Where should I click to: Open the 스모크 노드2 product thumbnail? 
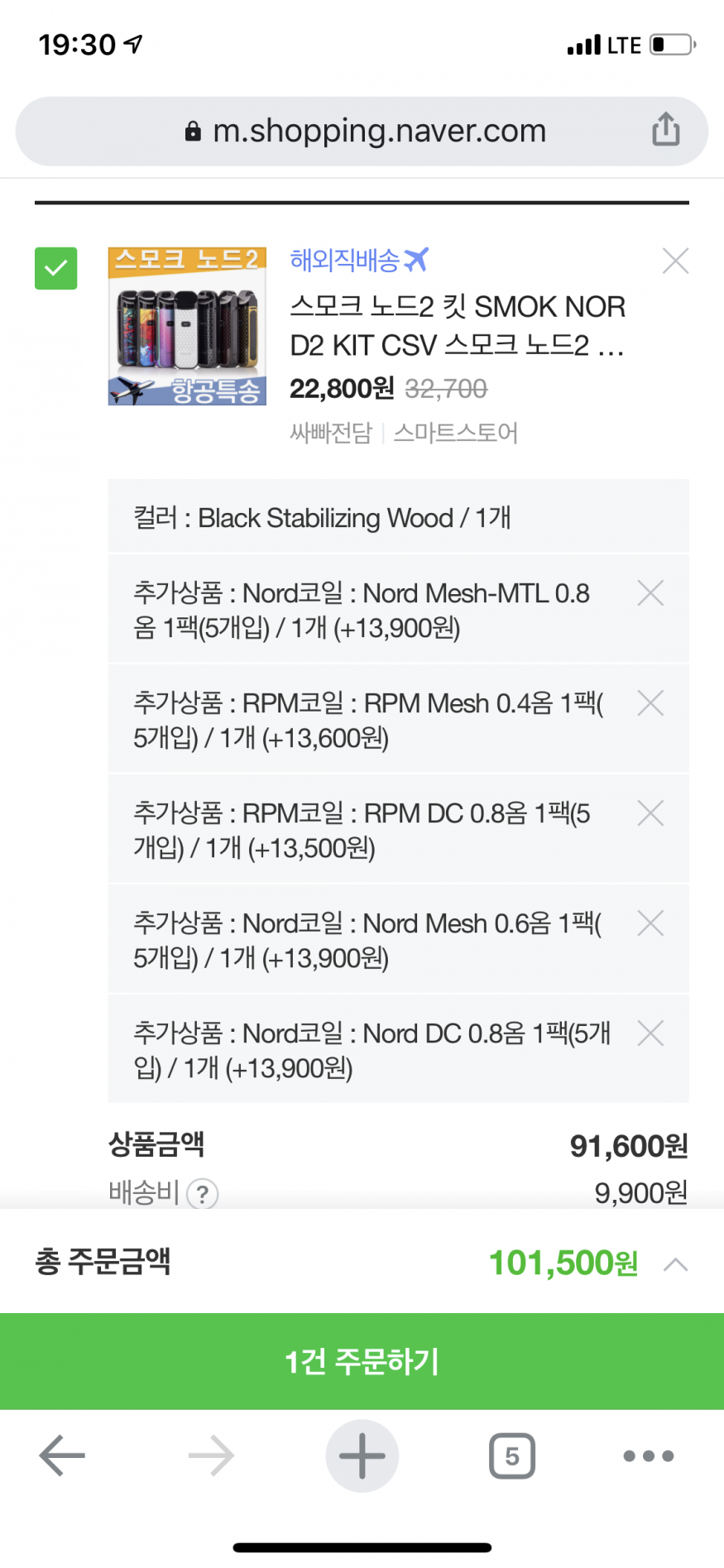coord(187,326)
